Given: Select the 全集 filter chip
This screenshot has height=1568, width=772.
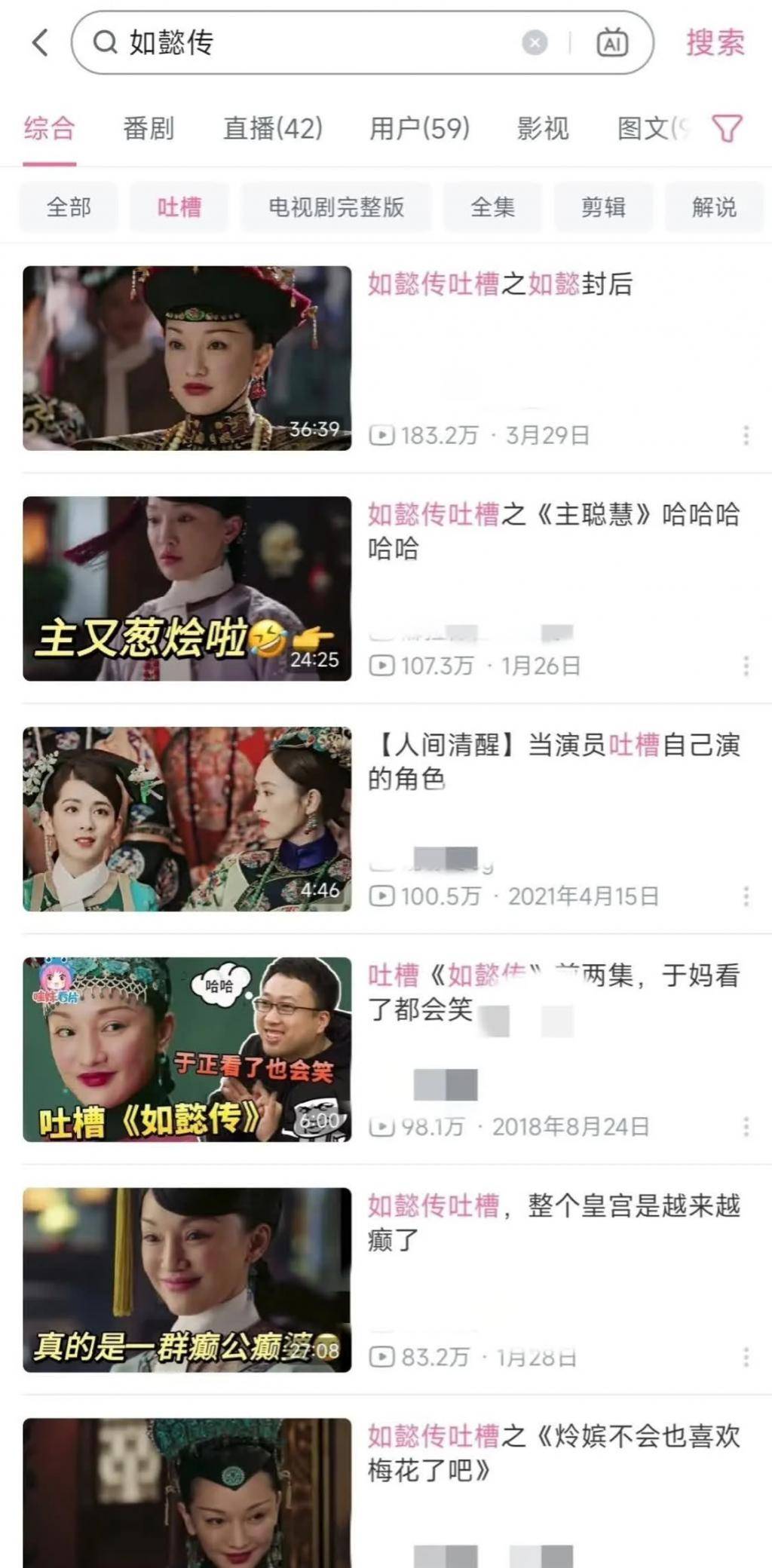Looking at the screenshot, I should click(x=492, y=207).
